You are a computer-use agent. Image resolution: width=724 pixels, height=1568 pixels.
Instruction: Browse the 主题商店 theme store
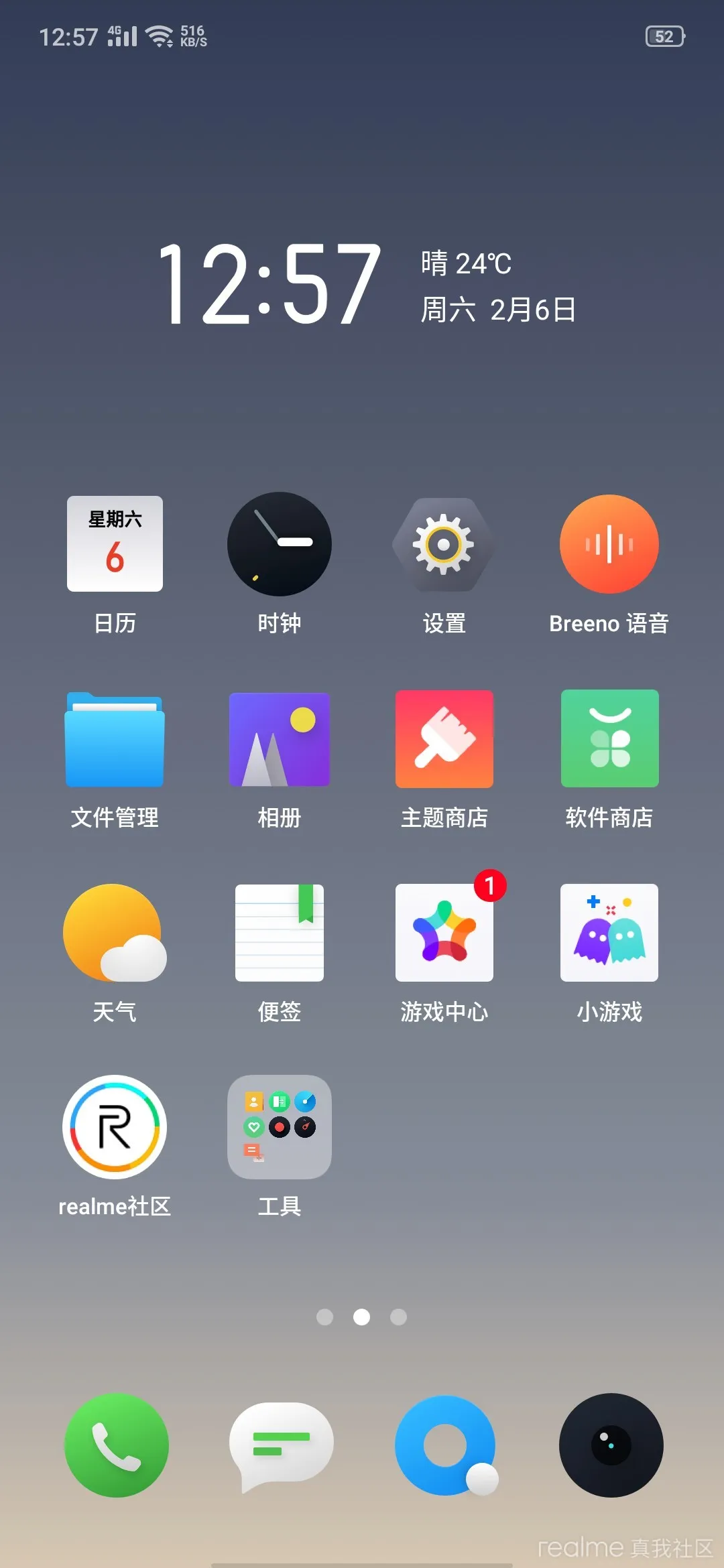[x=444, y=738]
